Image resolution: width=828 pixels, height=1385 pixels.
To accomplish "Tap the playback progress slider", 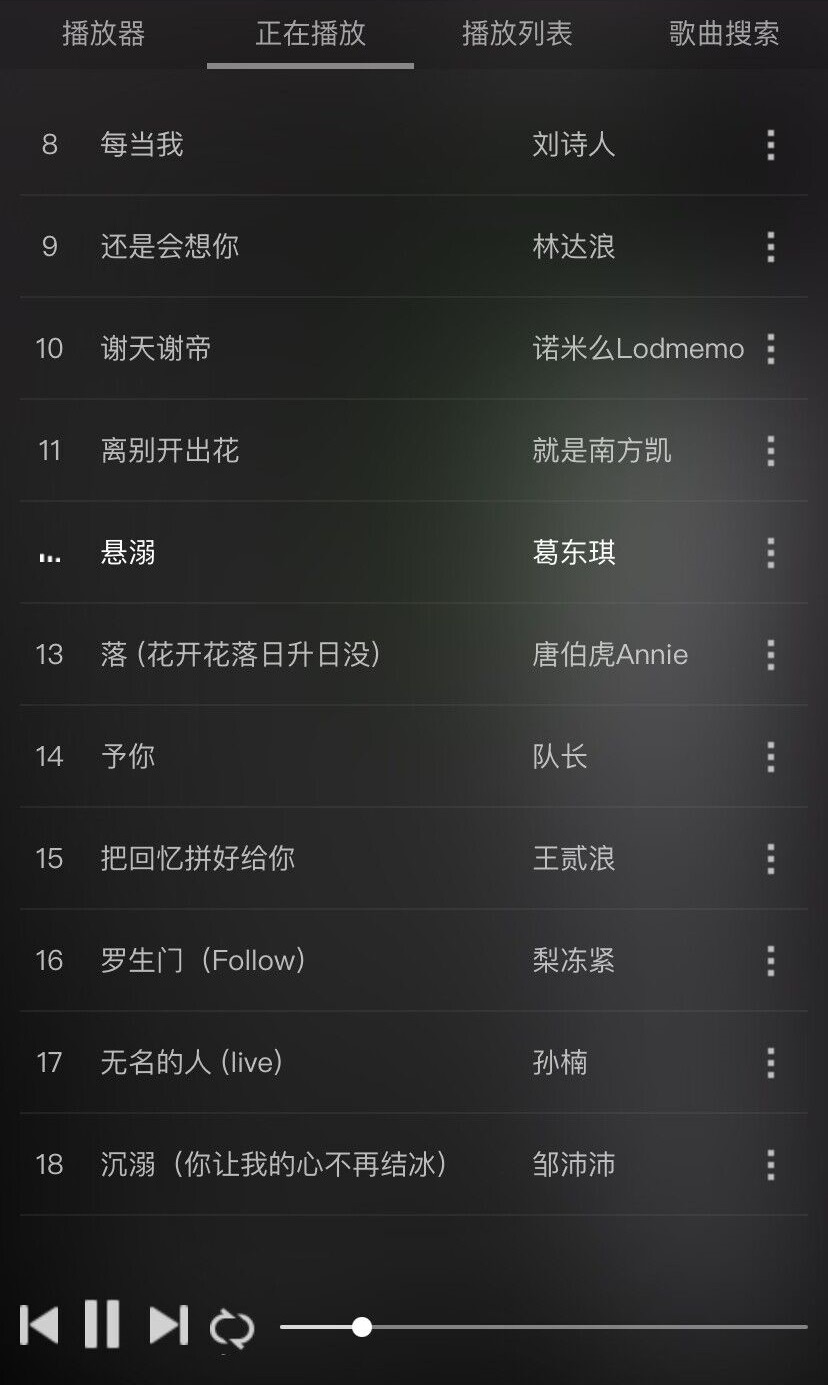I will coord(543,1327).
